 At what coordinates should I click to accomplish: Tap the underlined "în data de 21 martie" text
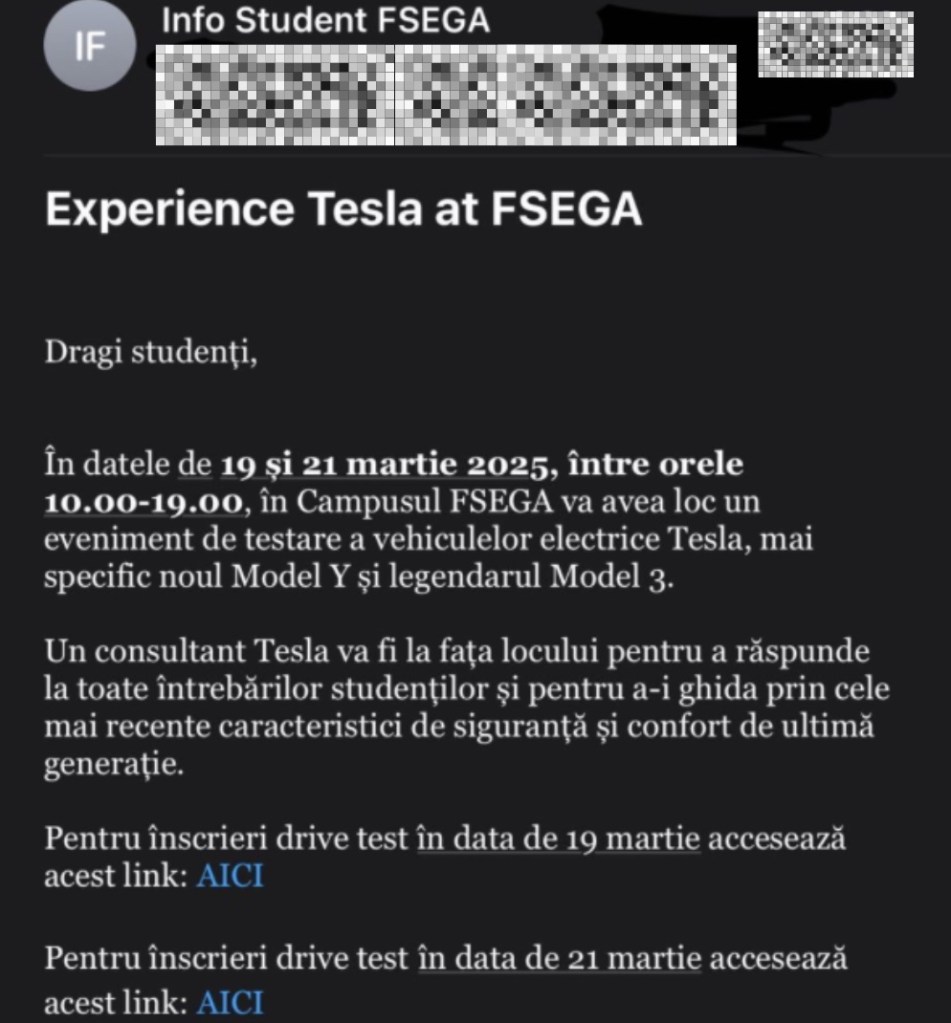560,959
